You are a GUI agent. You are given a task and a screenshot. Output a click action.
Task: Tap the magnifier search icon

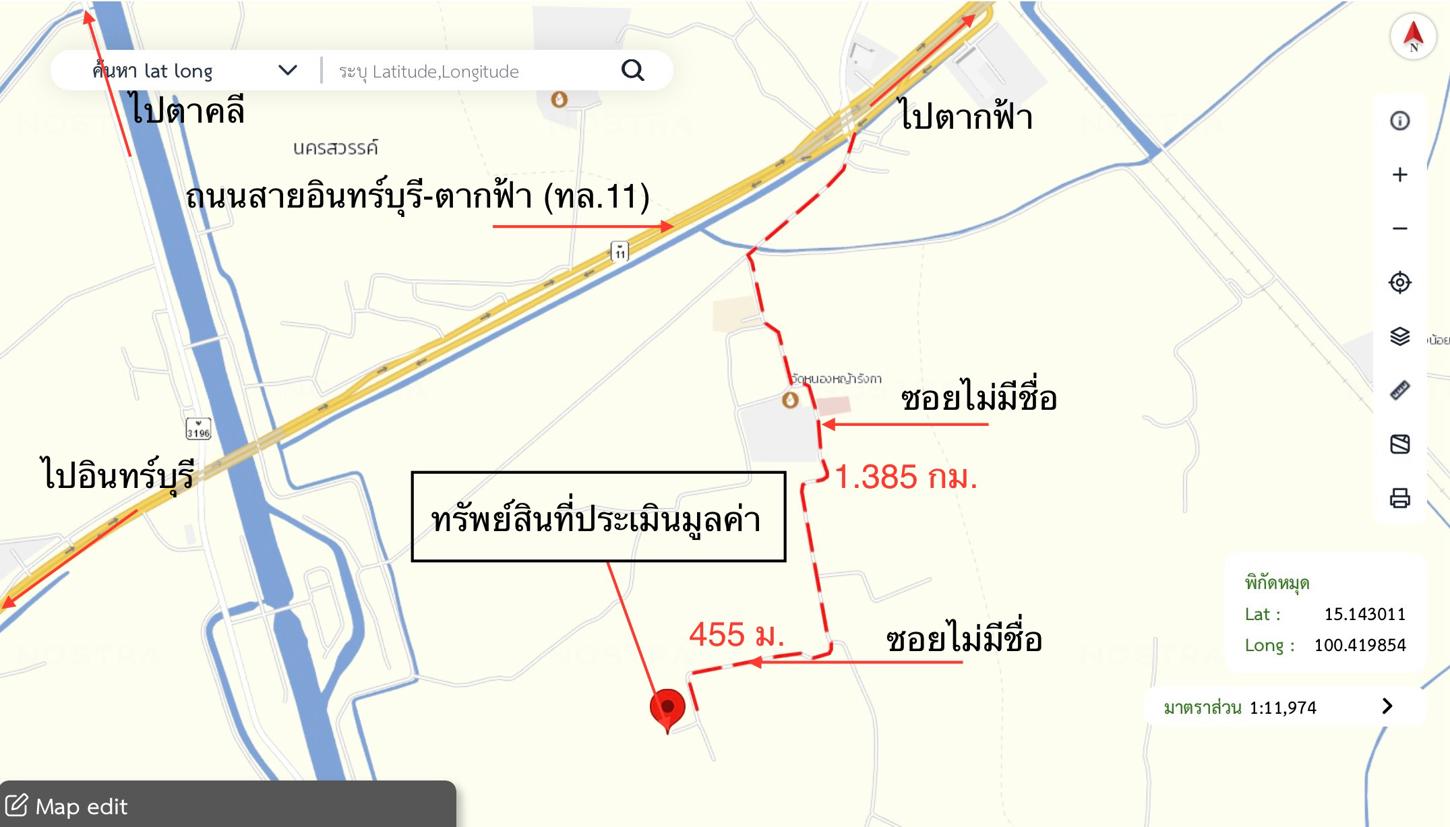click(633, 70)
